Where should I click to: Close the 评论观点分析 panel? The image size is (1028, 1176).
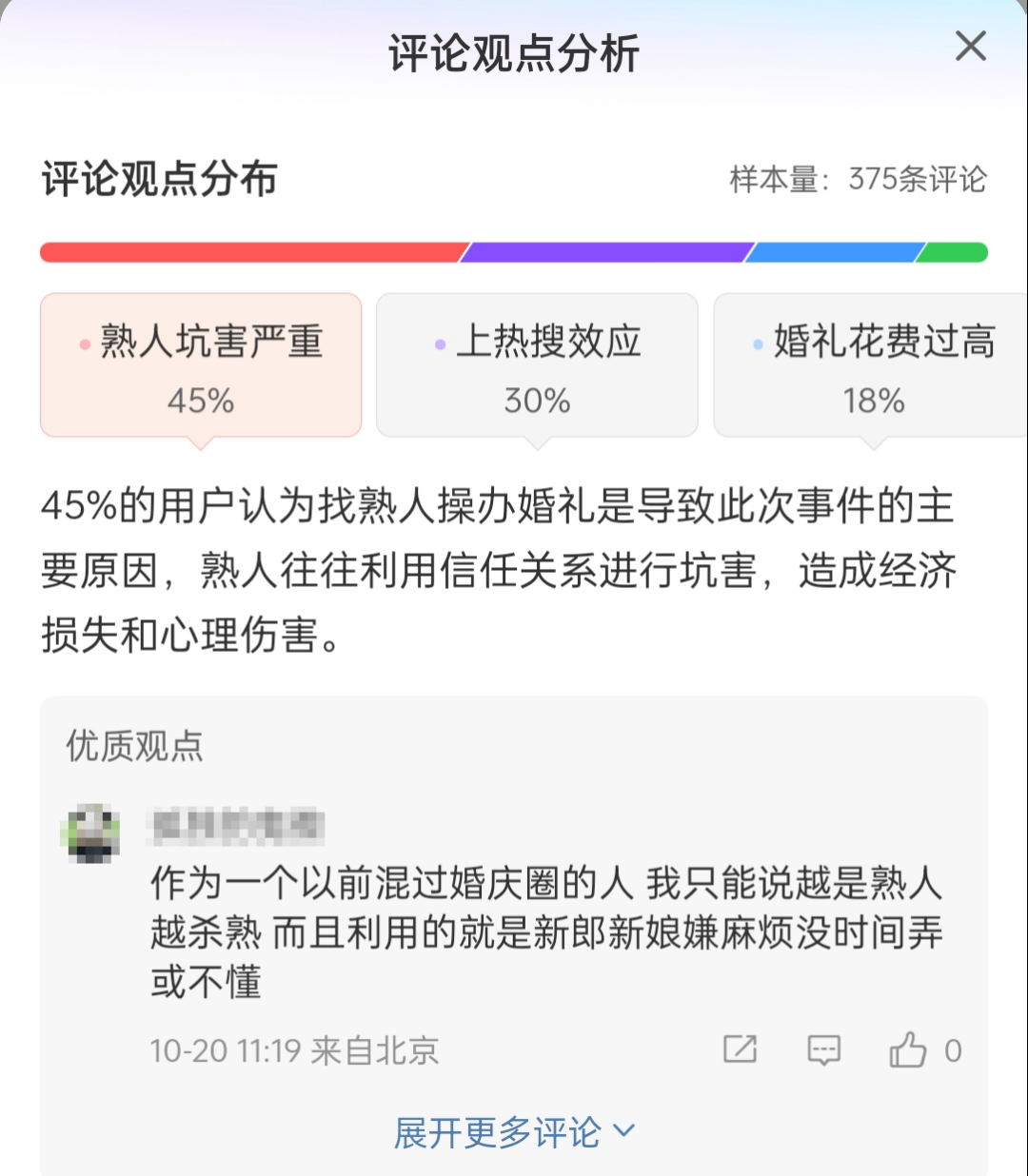[970, 46]
